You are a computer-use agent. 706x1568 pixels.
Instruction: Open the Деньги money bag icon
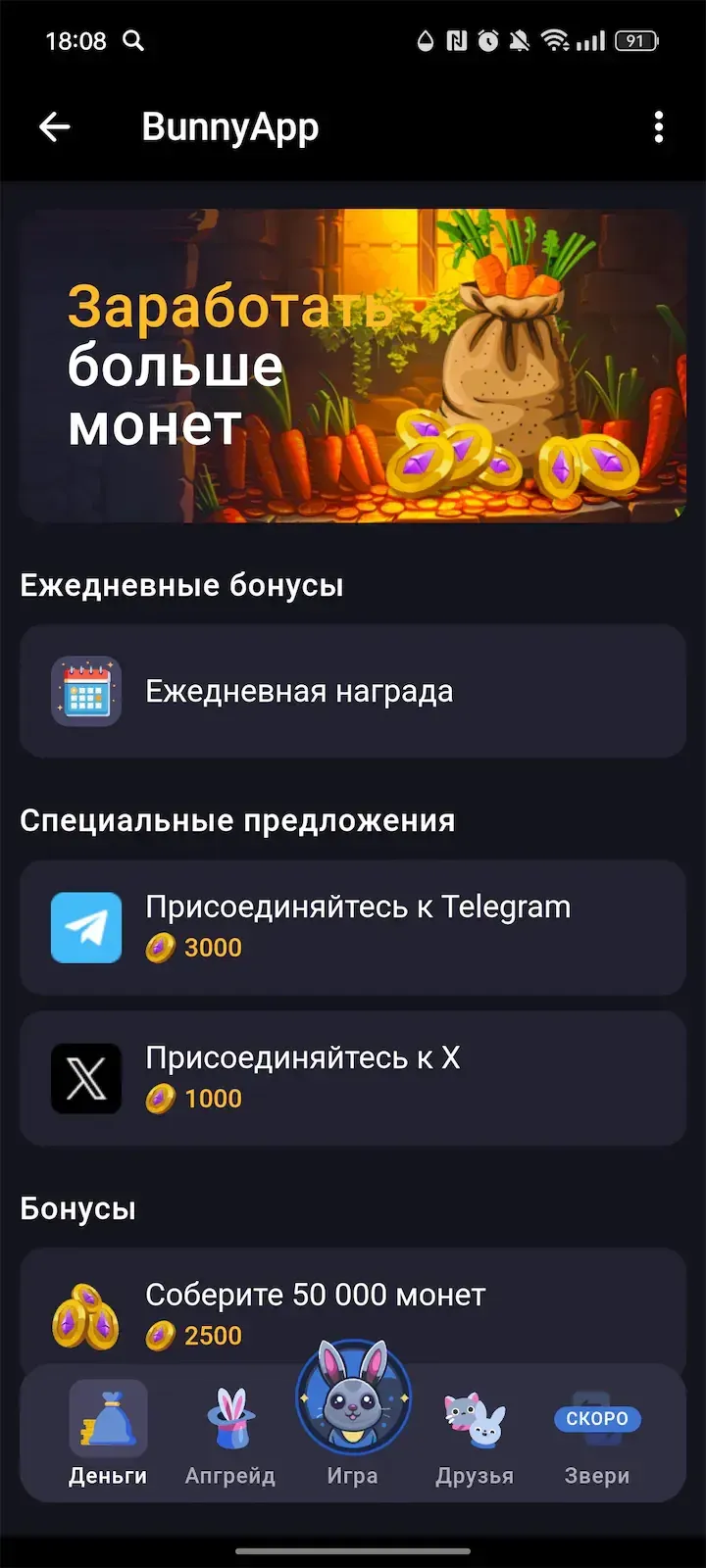(107, 1418)
